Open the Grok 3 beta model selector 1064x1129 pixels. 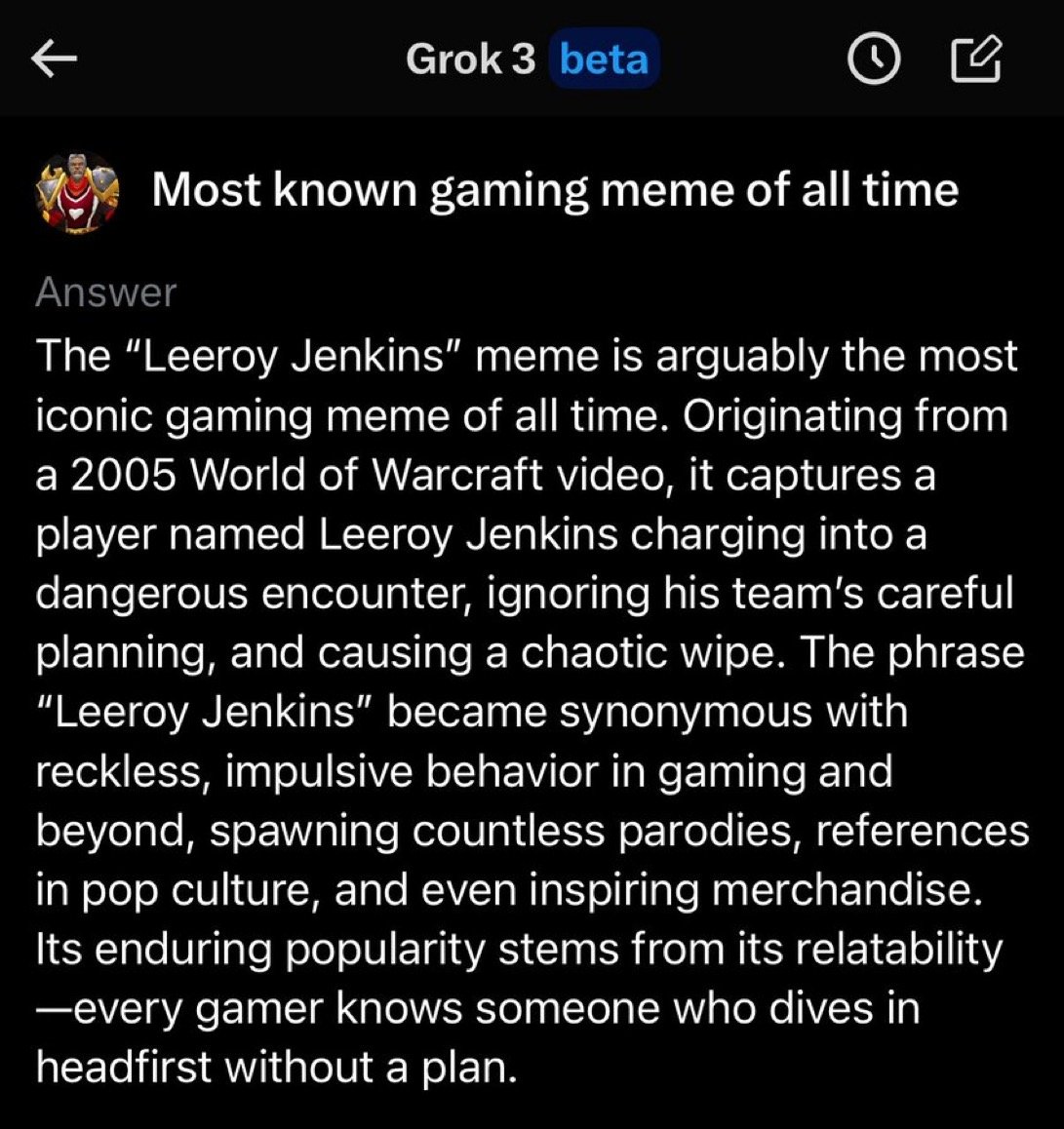[532, 59]
